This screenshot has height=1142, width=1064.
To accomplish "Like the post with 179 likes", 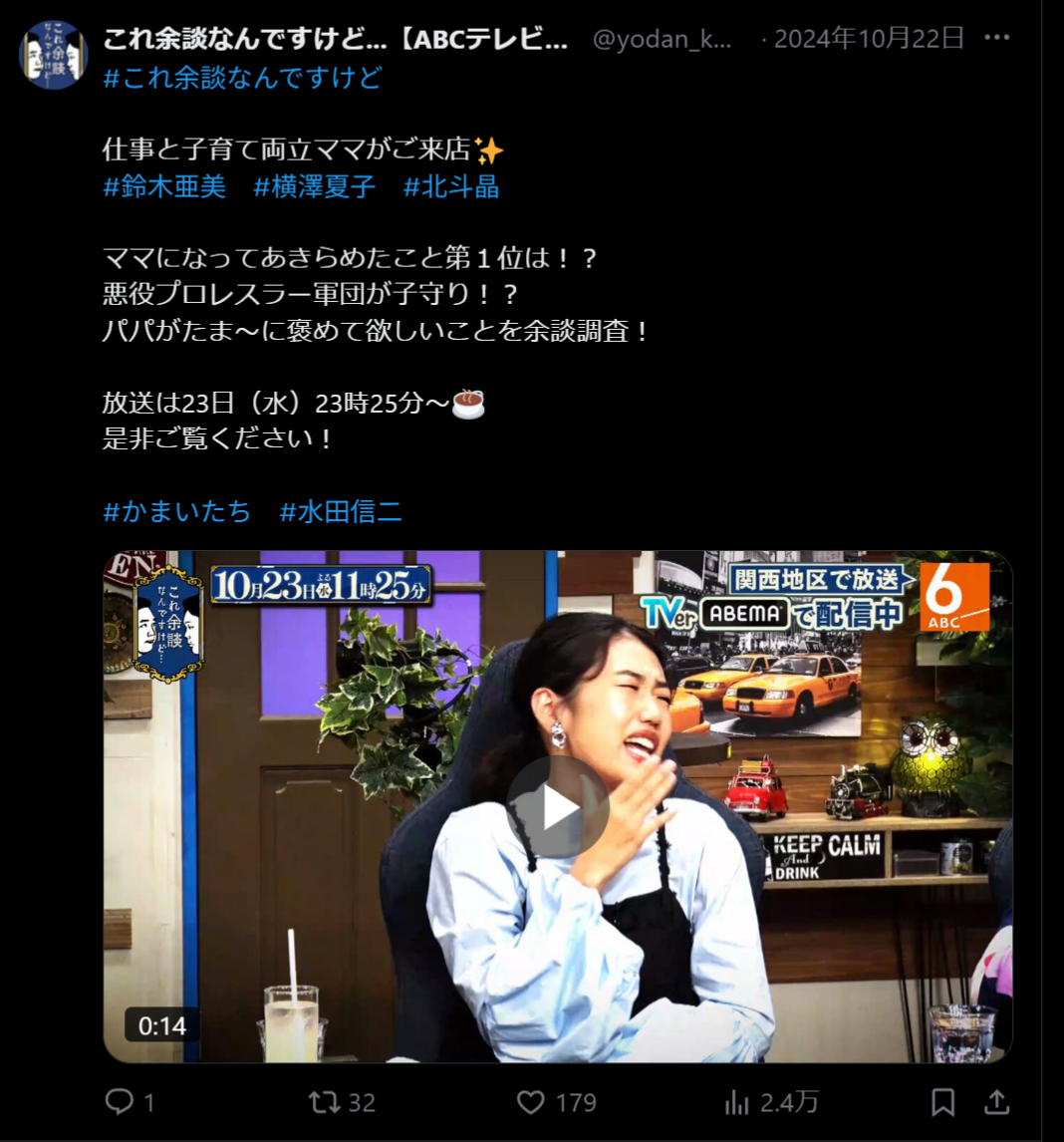I will 531,1101.
